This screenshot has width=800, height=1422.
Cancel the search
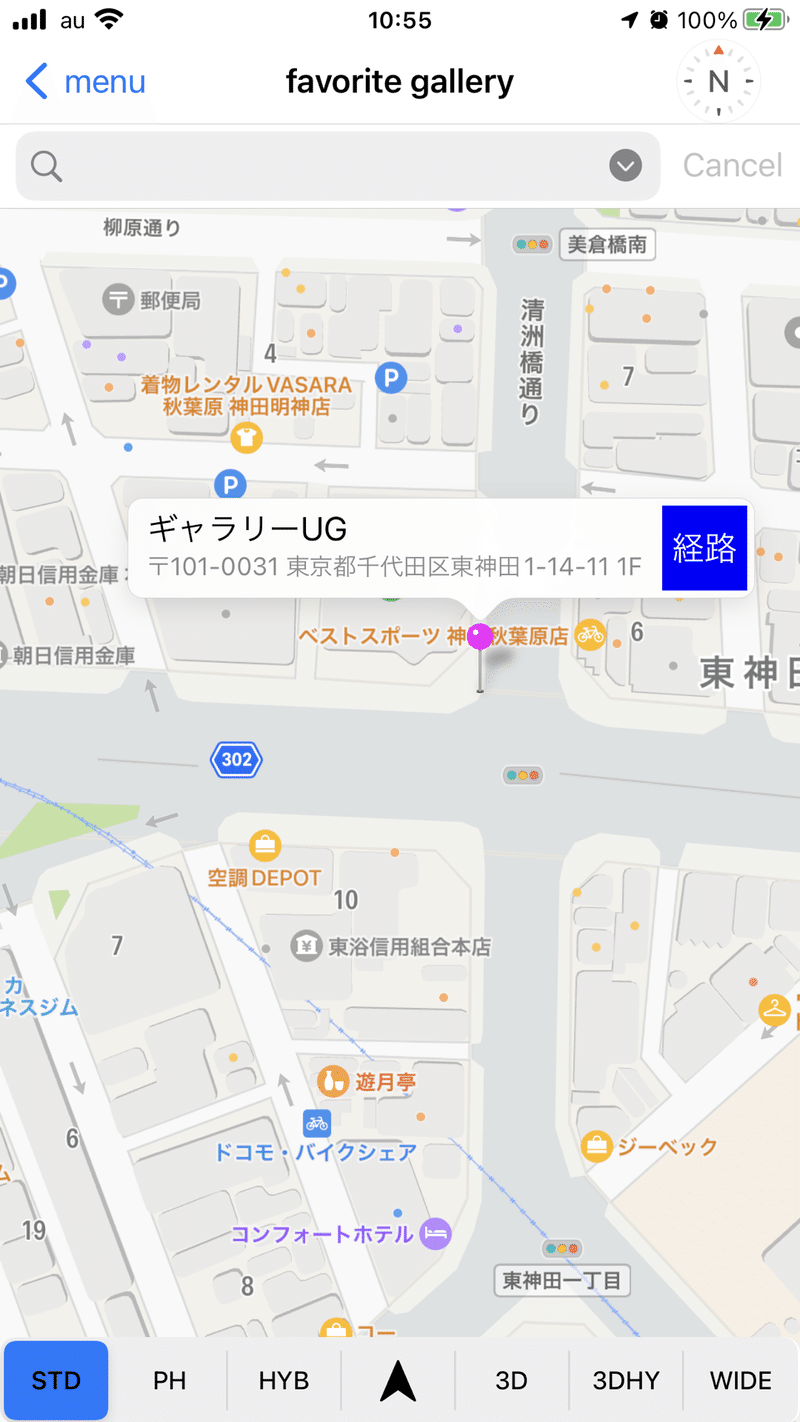(x=732, y=166)
